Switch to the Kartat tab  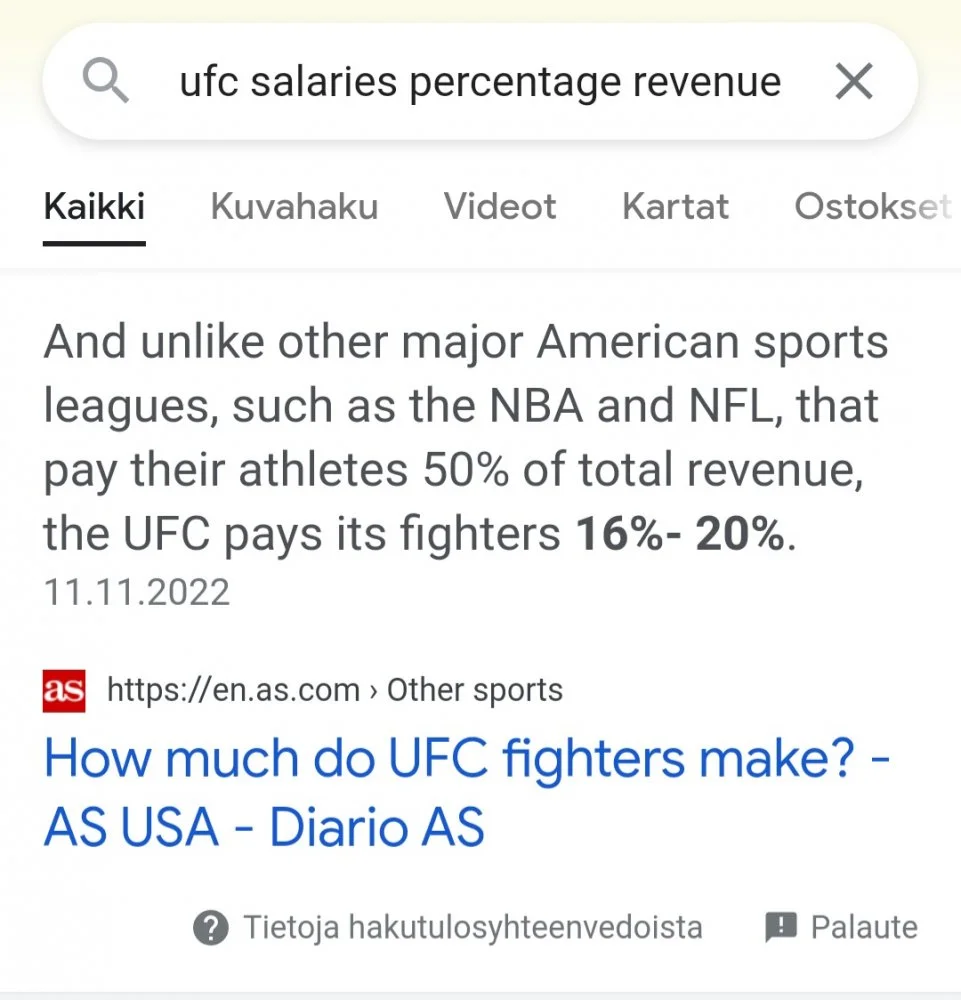point(675,207)
